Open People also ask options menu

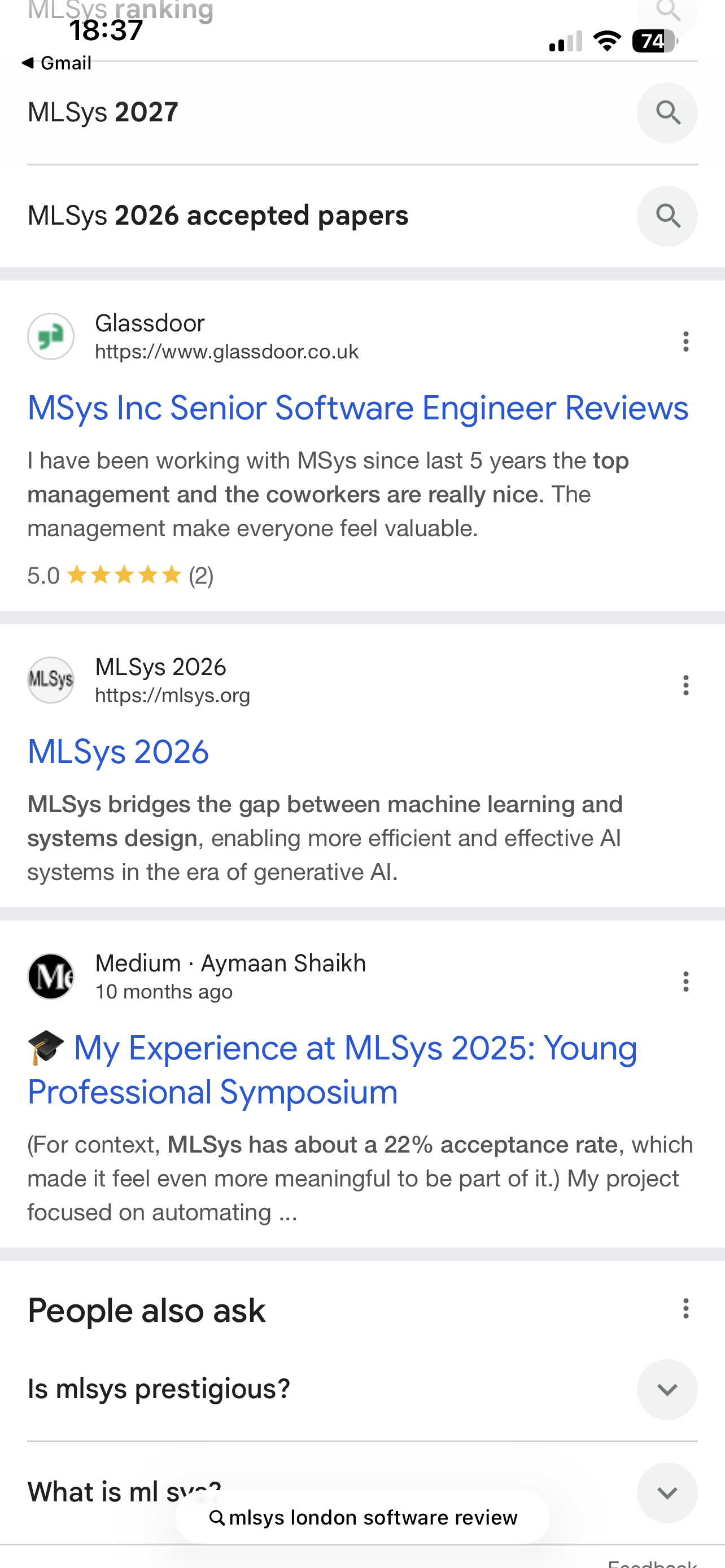tap(685, 1308)
